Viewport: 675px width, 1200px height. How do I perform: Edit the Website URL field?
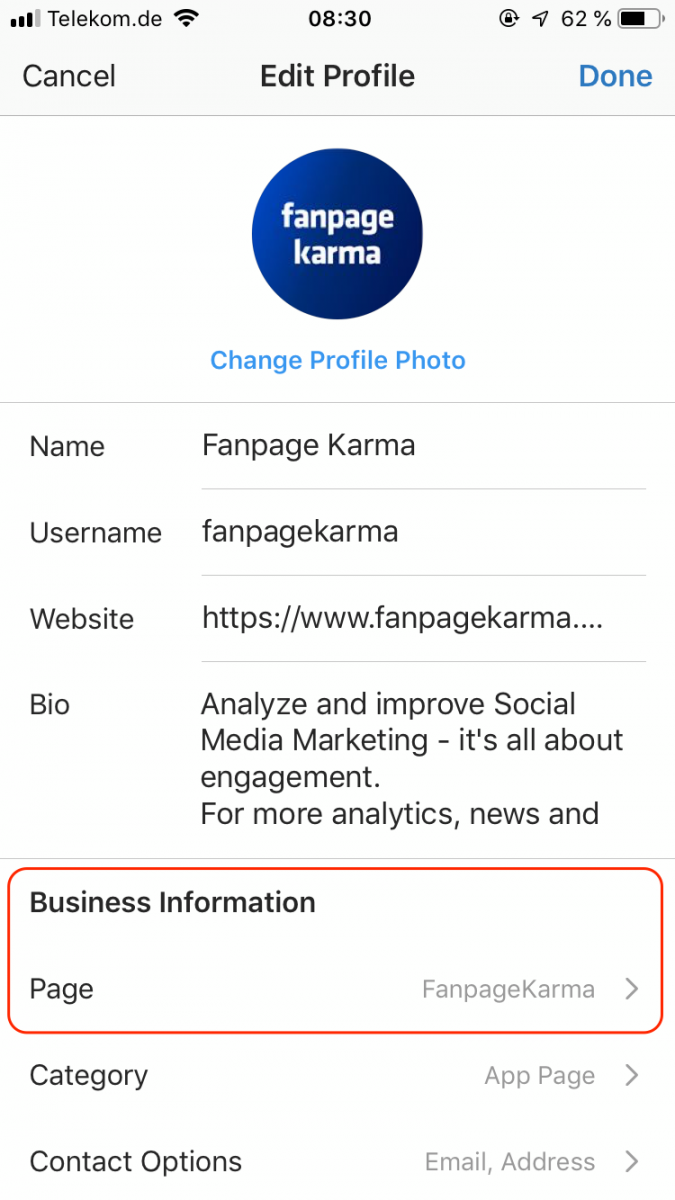coord(420,618)
